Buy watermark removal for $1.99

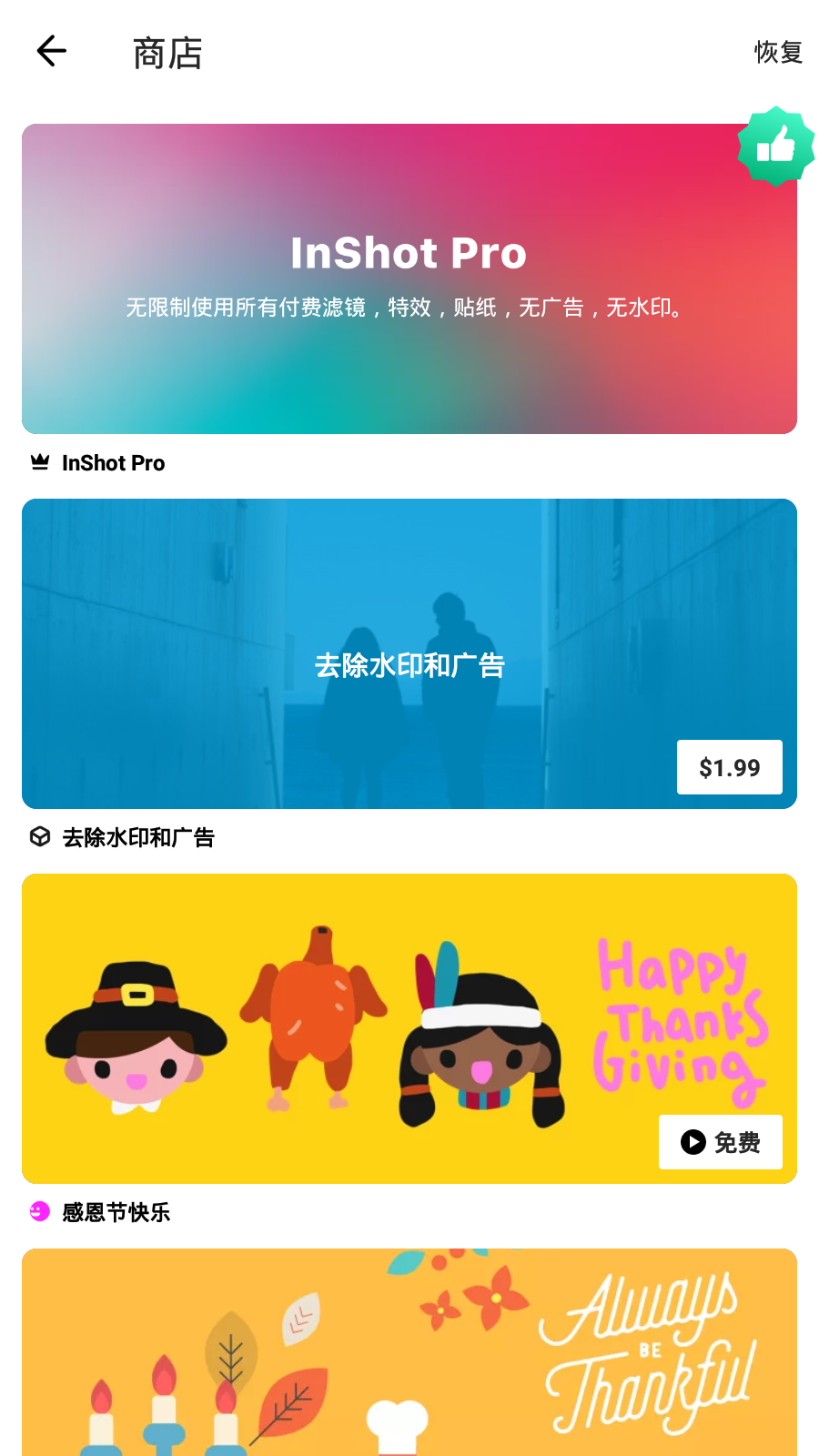point(729,767)
